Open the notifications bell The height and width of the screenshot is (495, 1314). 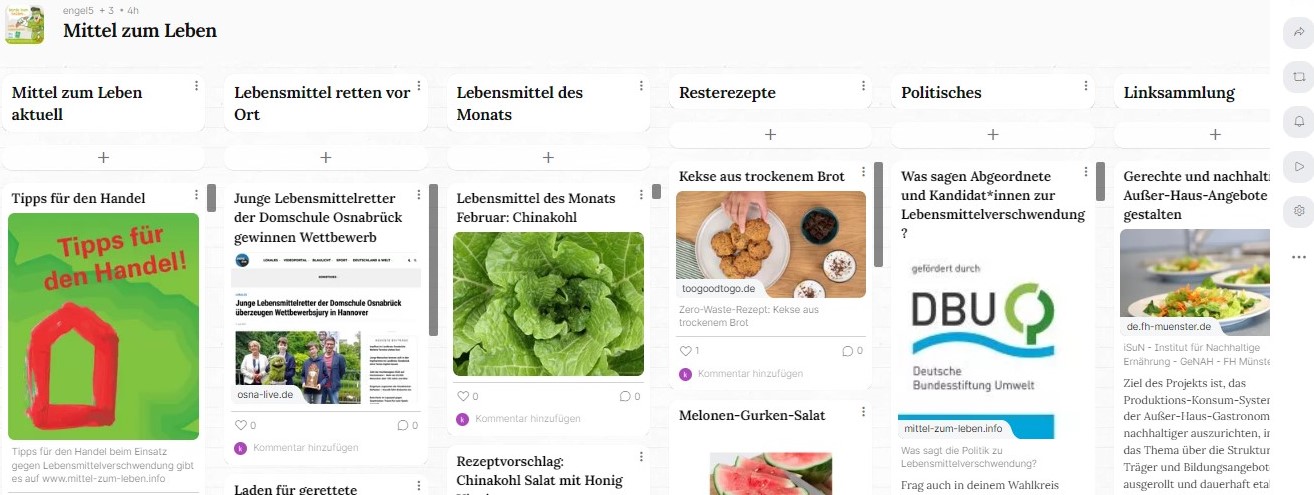point(1299,121)
